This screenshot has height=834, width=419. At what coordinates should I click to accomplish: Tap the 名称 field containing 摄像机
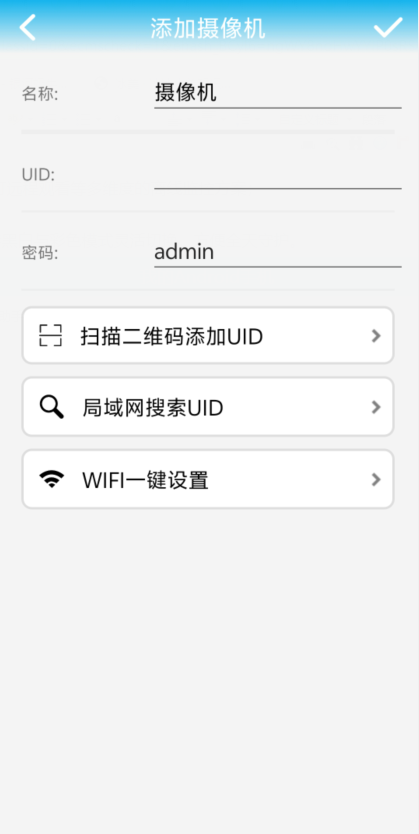point(278,94)
